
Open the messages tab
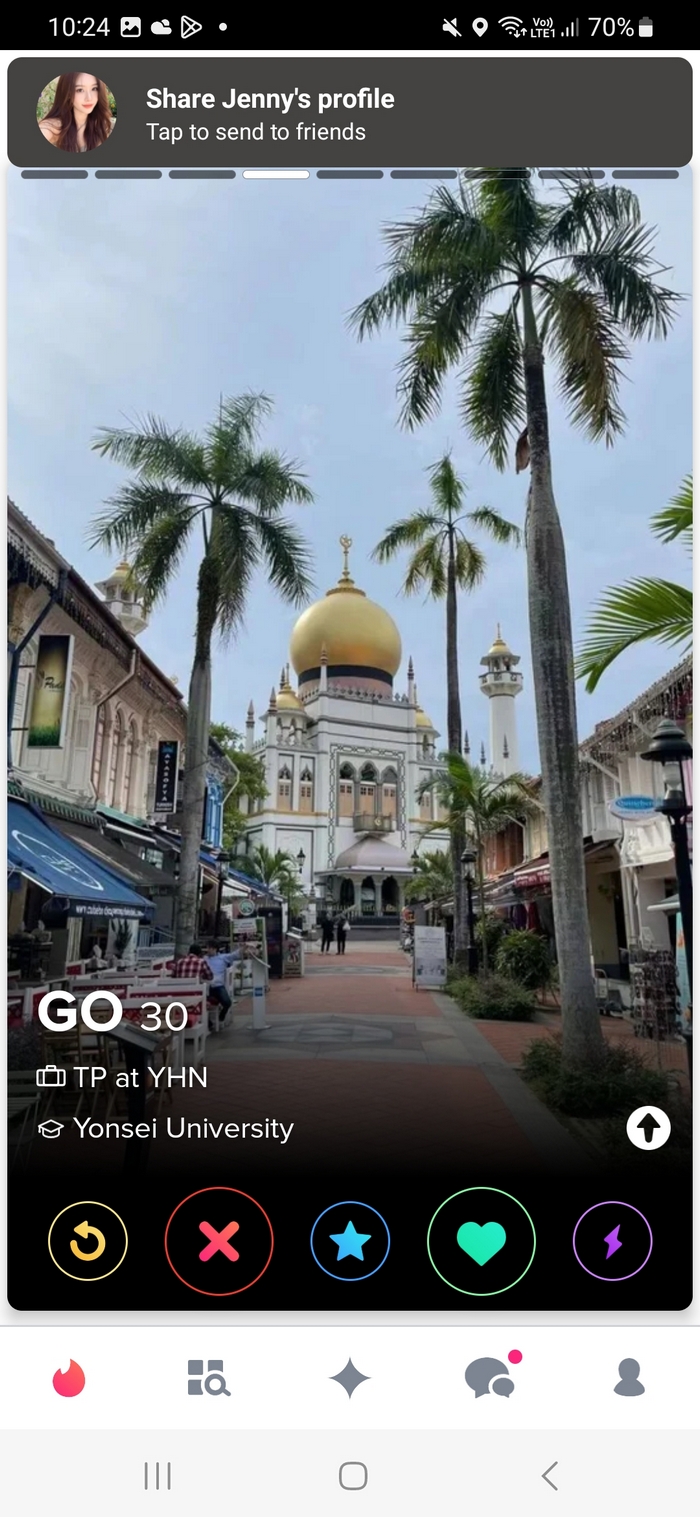click(x=491, y=1378)
